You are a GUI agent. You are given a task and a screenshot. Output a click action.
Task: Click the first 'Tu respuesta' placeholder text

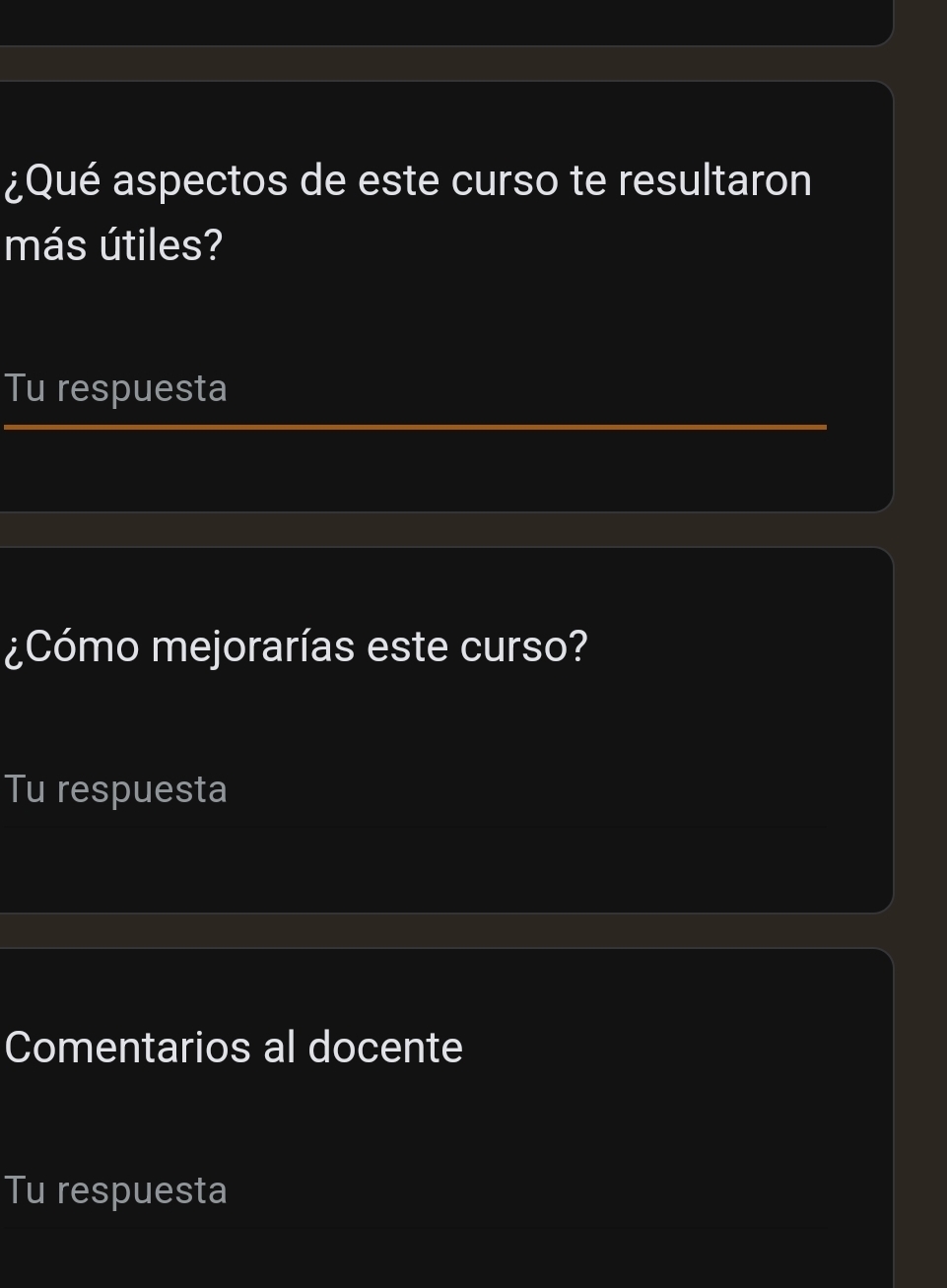point(115,389)
